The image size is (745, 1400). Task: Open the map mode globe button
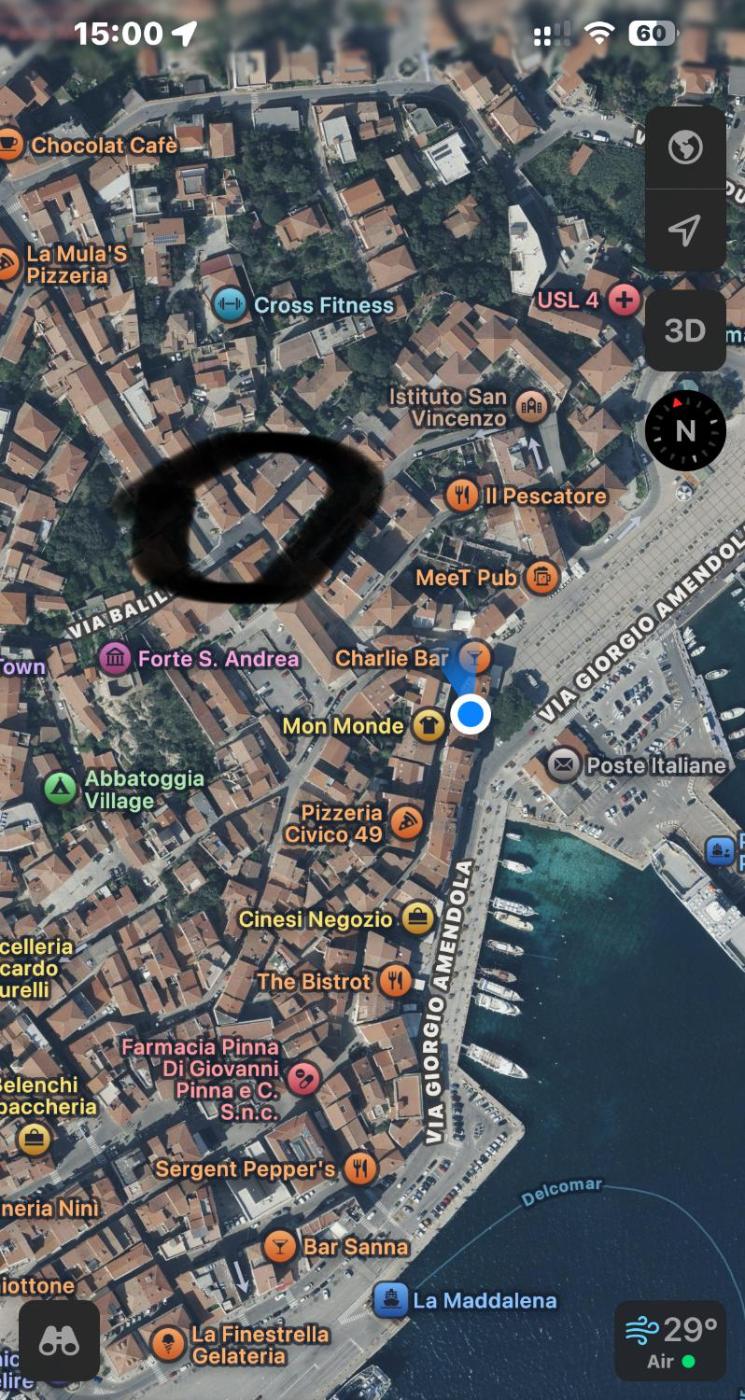[685, 149]
